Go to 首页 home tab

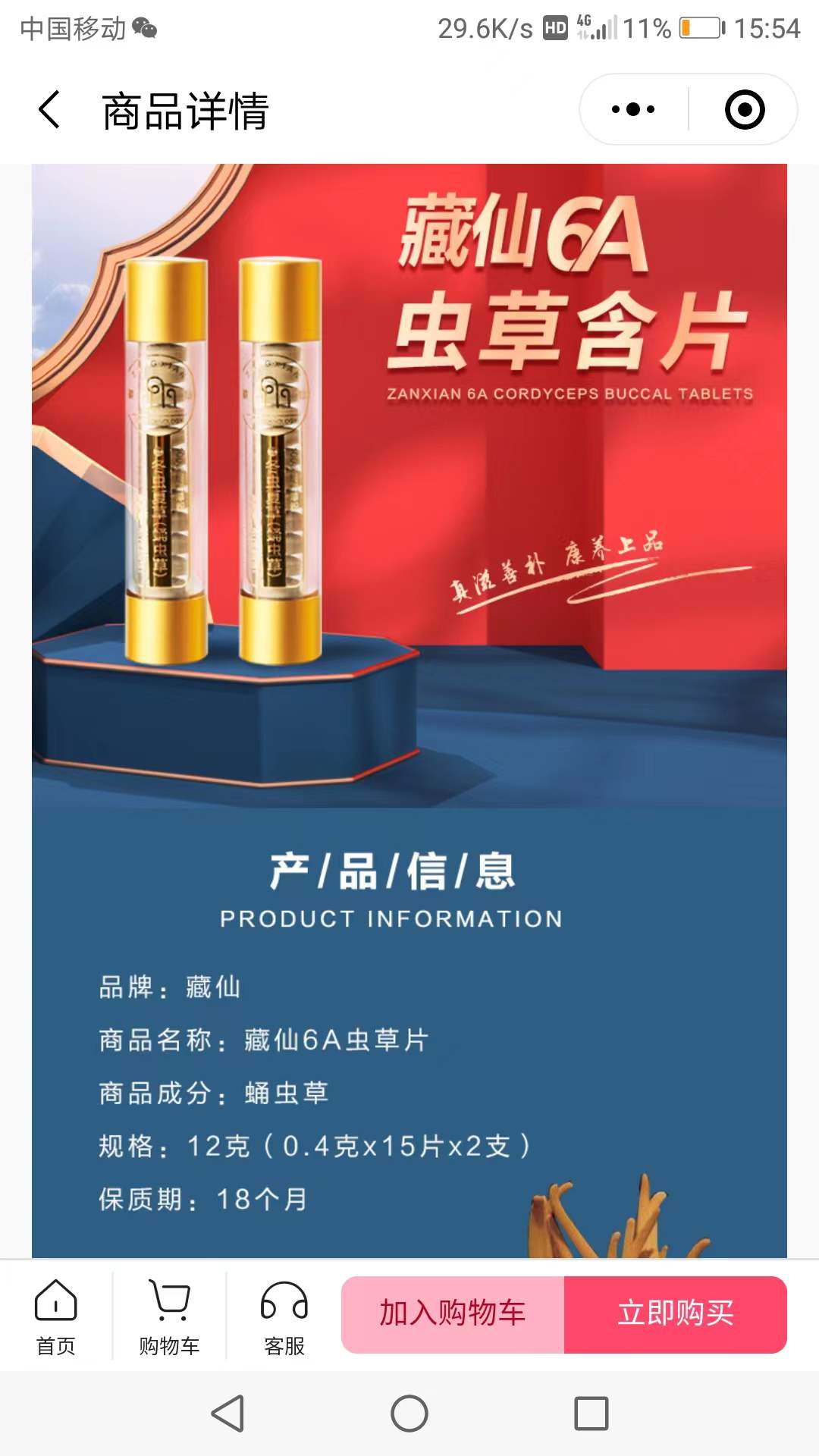(56, 1317)
